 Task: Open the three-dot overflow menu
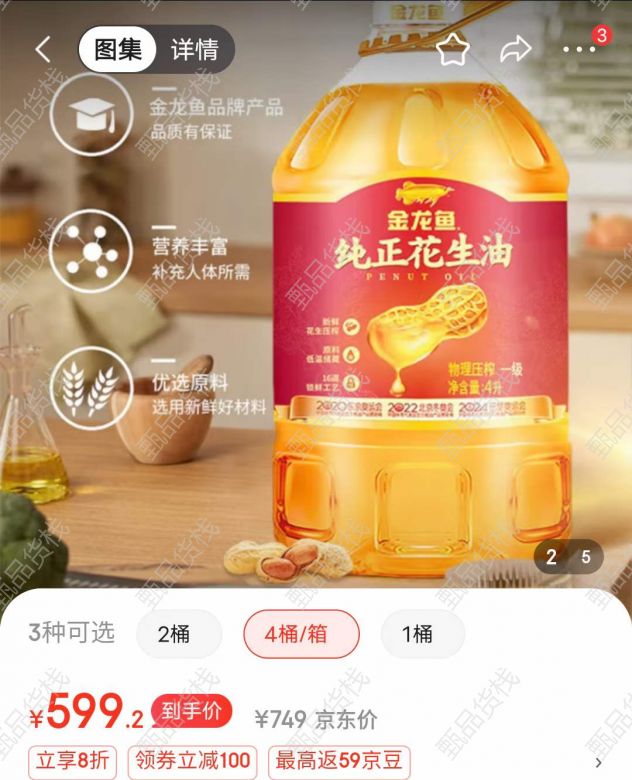(x=579, y=50)
